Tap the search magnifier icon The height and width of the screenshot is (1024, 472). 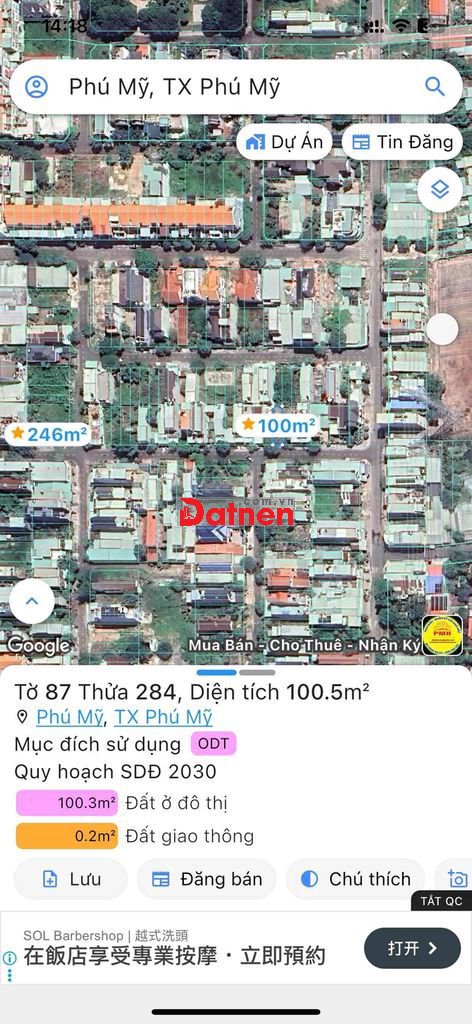pos(435,86)
